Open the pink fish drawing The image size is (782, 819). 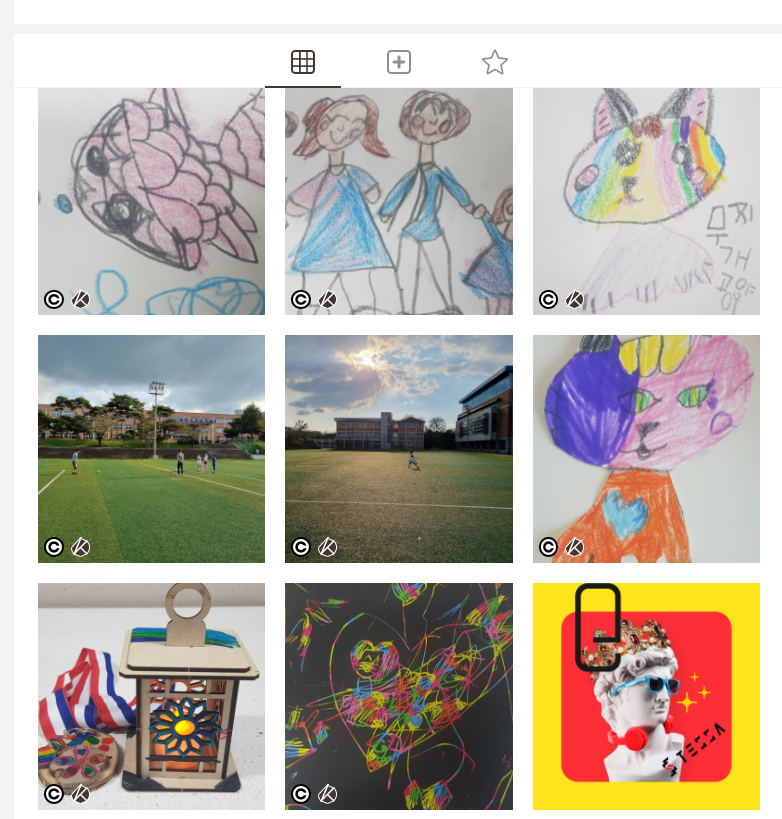click(151, 201)
